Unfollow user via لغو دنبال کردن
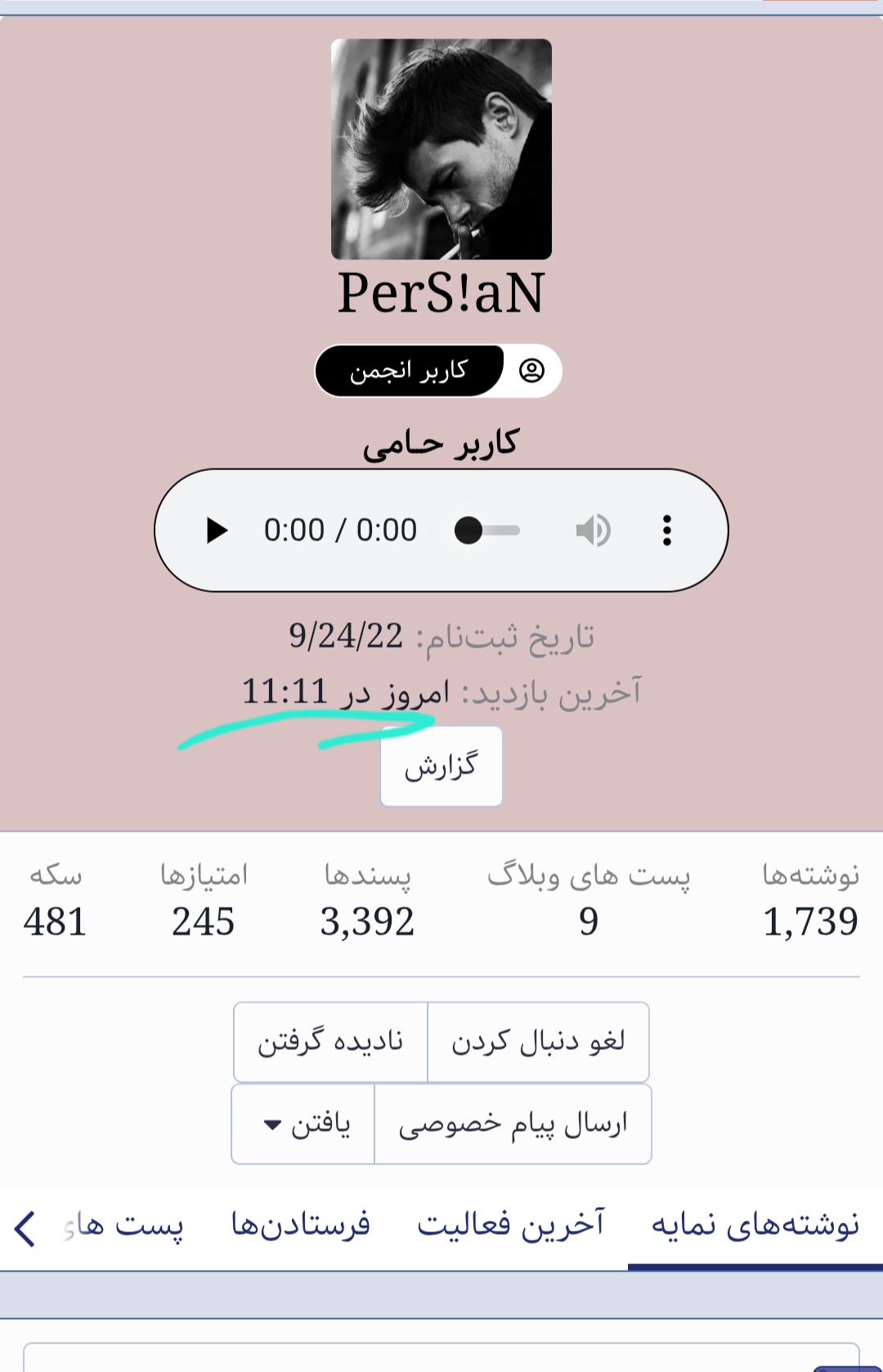The image size is (883, 1372). [x=538, y=1042]
